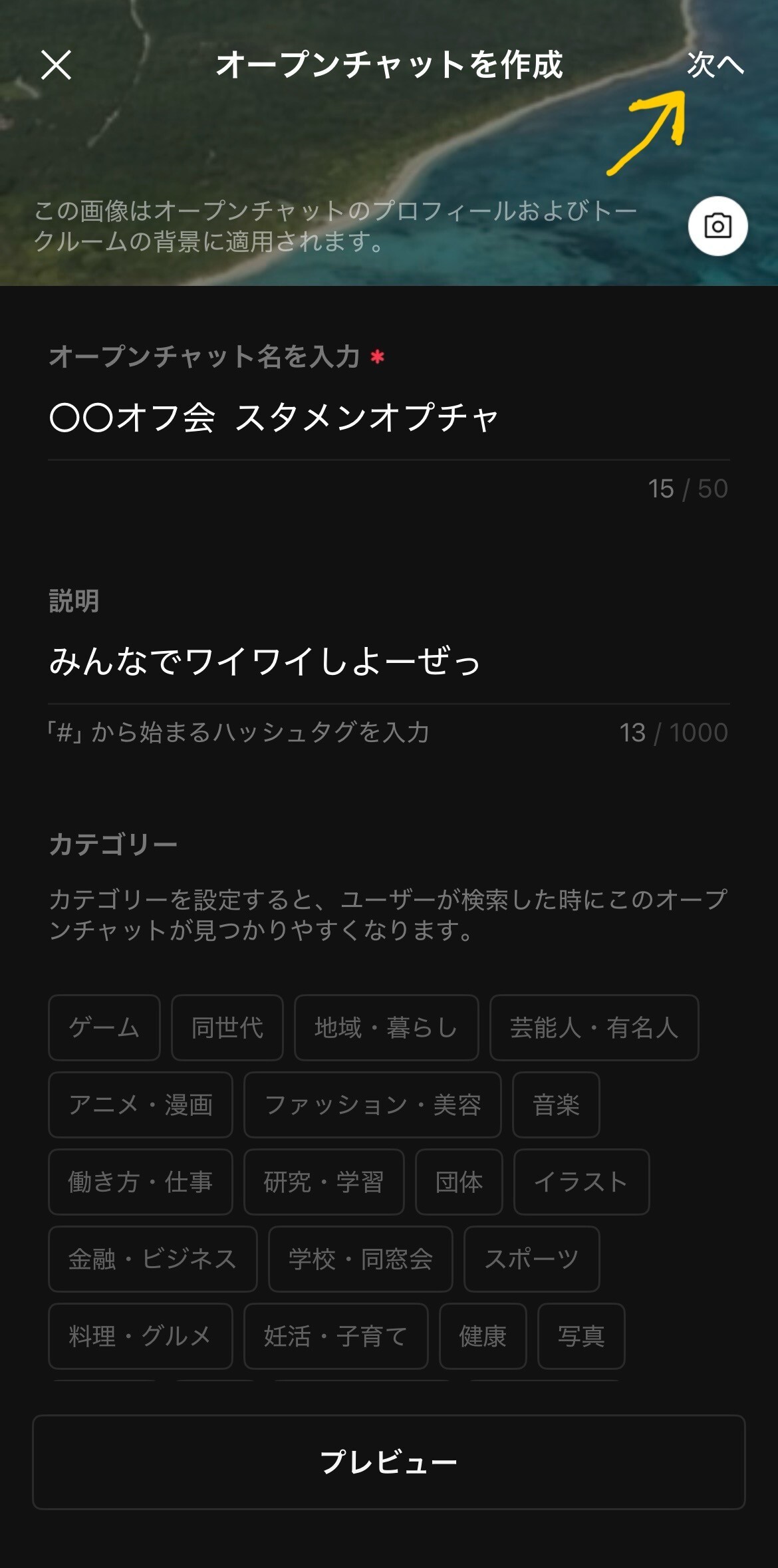Select the アニメ・漫画 category
Screen dimensions: 778x1568
(x=141, y=1105)
